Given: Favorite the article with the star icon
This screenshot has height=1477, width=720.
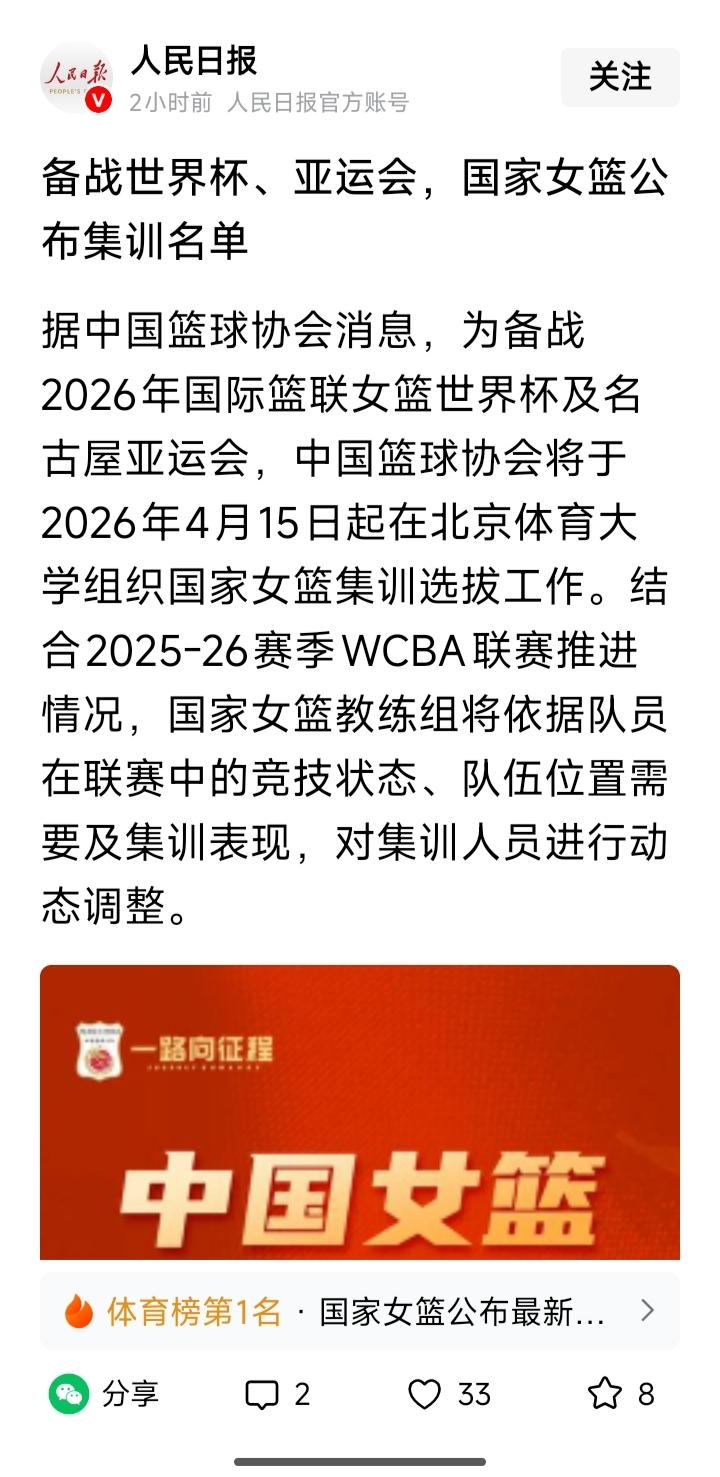Looking at the screenshot, I should [605, 1392].
